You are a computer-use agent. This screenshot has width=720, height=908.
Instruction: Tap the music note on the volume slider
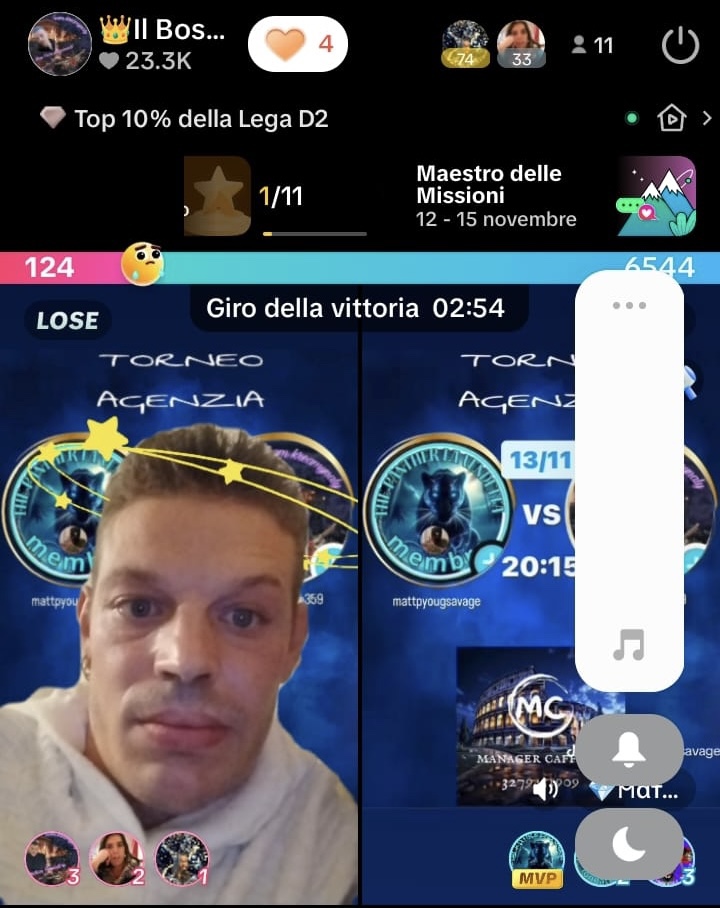pyautogui.click(x=629, y=645)
